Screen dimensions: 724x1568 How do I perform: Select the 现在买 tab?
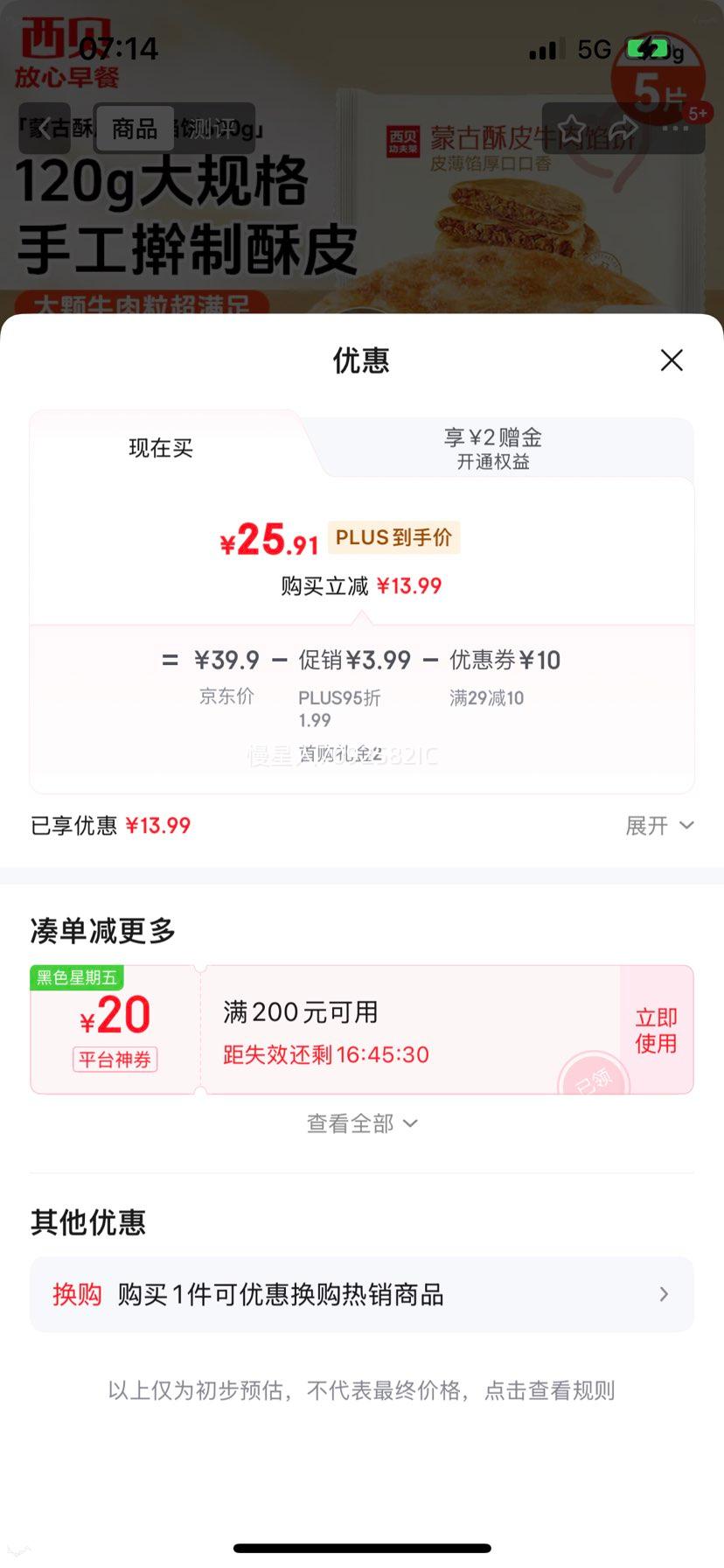click(x=160, y=449)
